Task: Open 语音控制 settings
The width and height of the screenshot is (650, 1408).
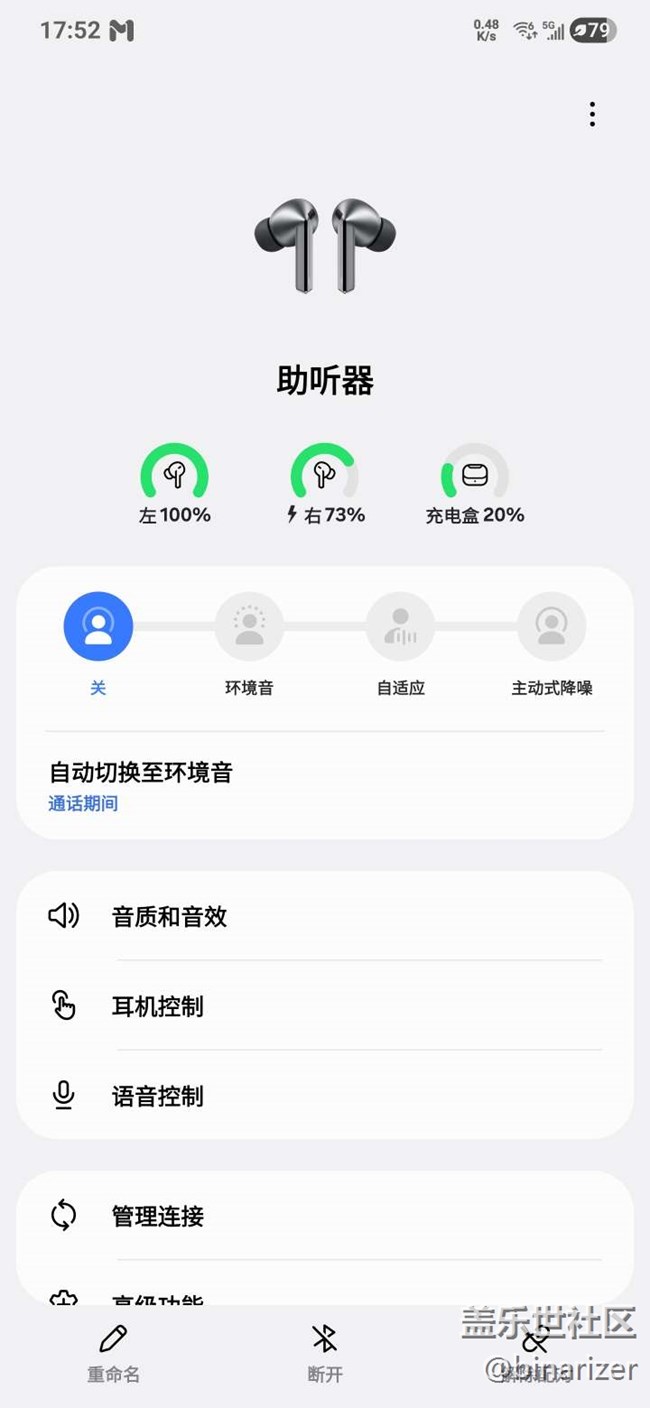Action: (x=324, y=1096)
